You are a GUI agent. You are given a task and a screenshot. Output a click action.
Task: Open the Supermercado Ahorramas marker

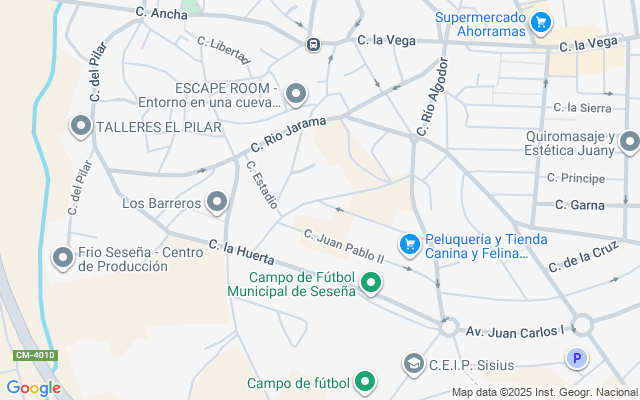click(x=541, y=21)
